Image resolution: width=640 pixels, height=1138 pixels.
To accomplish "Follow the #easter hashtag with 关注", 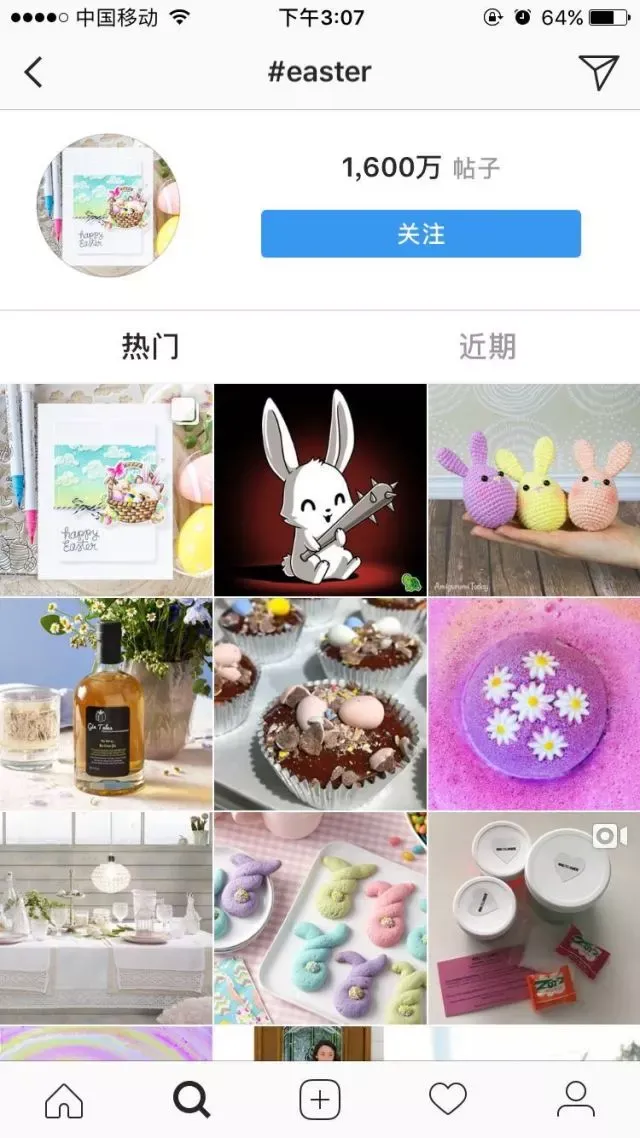I will (x=421, y=234).
